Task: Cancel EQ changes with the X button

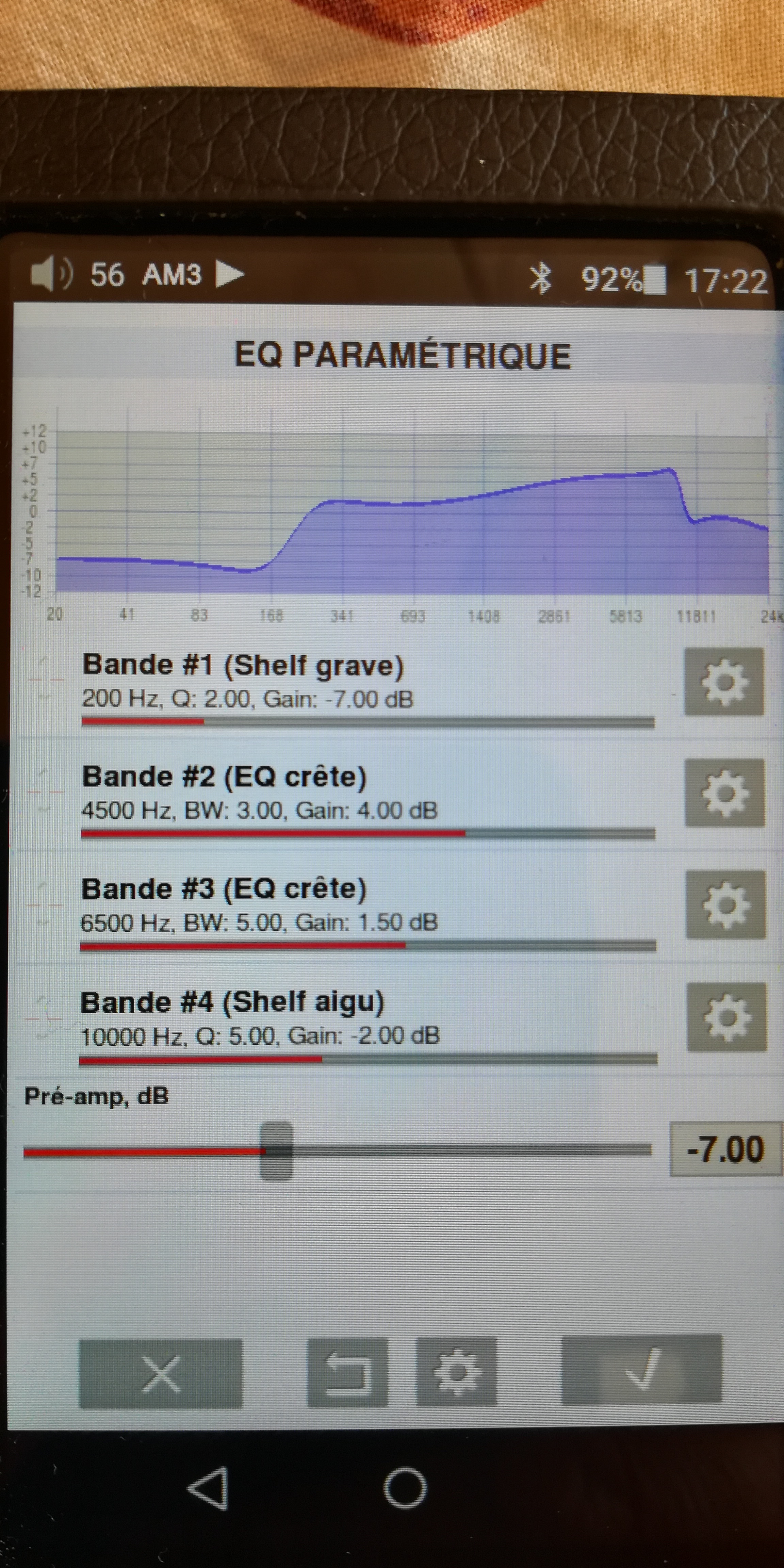Action: coord(161,1374)
